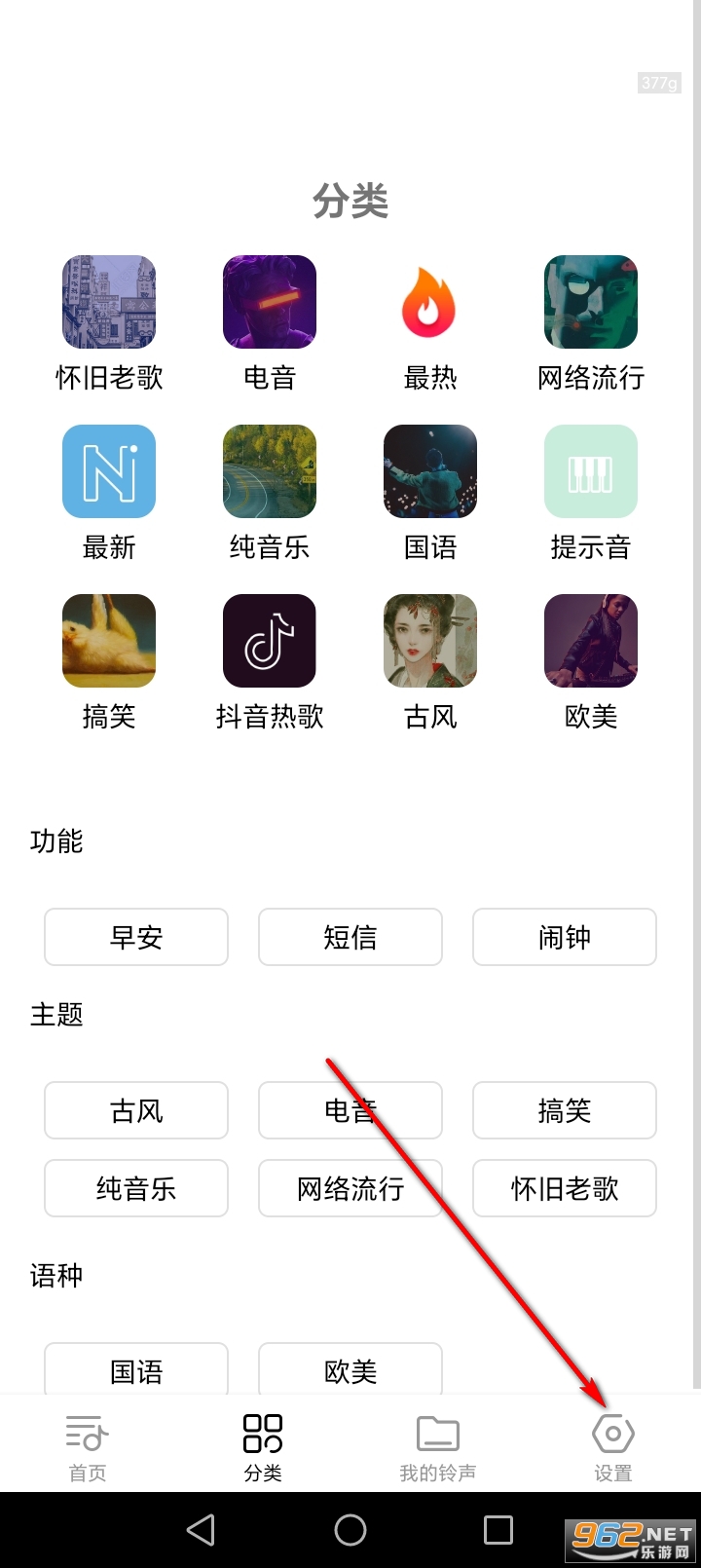Select the 国语 Mandarin category icon

(429, 471)
